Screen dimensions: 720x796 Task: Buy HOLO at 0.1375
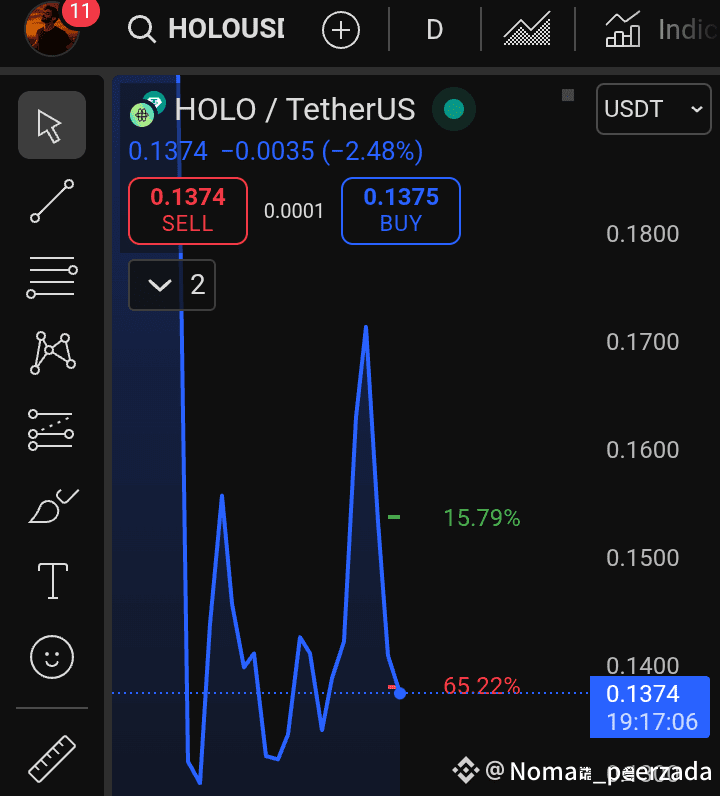point(400,210)
